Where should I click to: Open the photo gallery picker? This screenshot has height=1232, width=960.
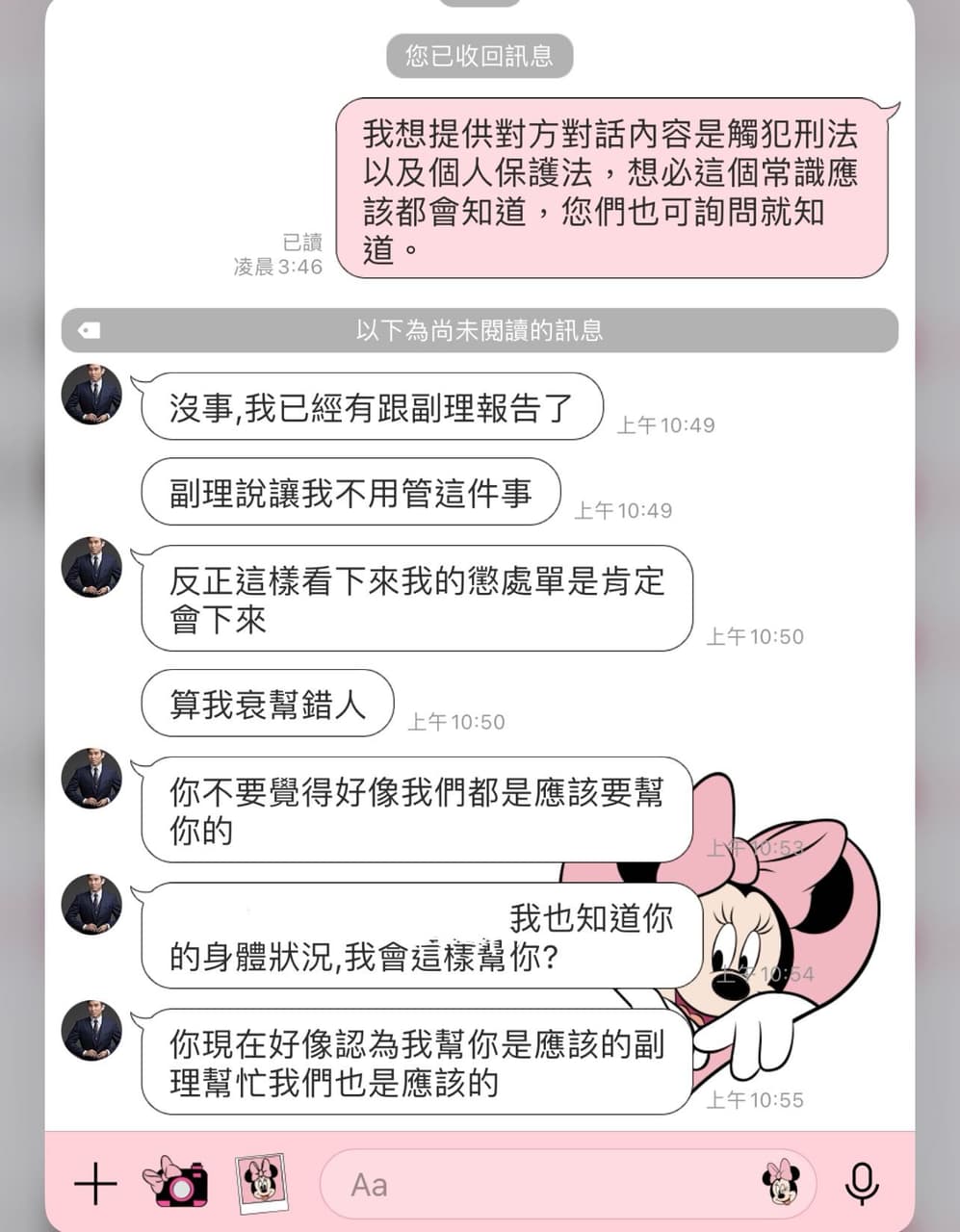(261, 1182)
